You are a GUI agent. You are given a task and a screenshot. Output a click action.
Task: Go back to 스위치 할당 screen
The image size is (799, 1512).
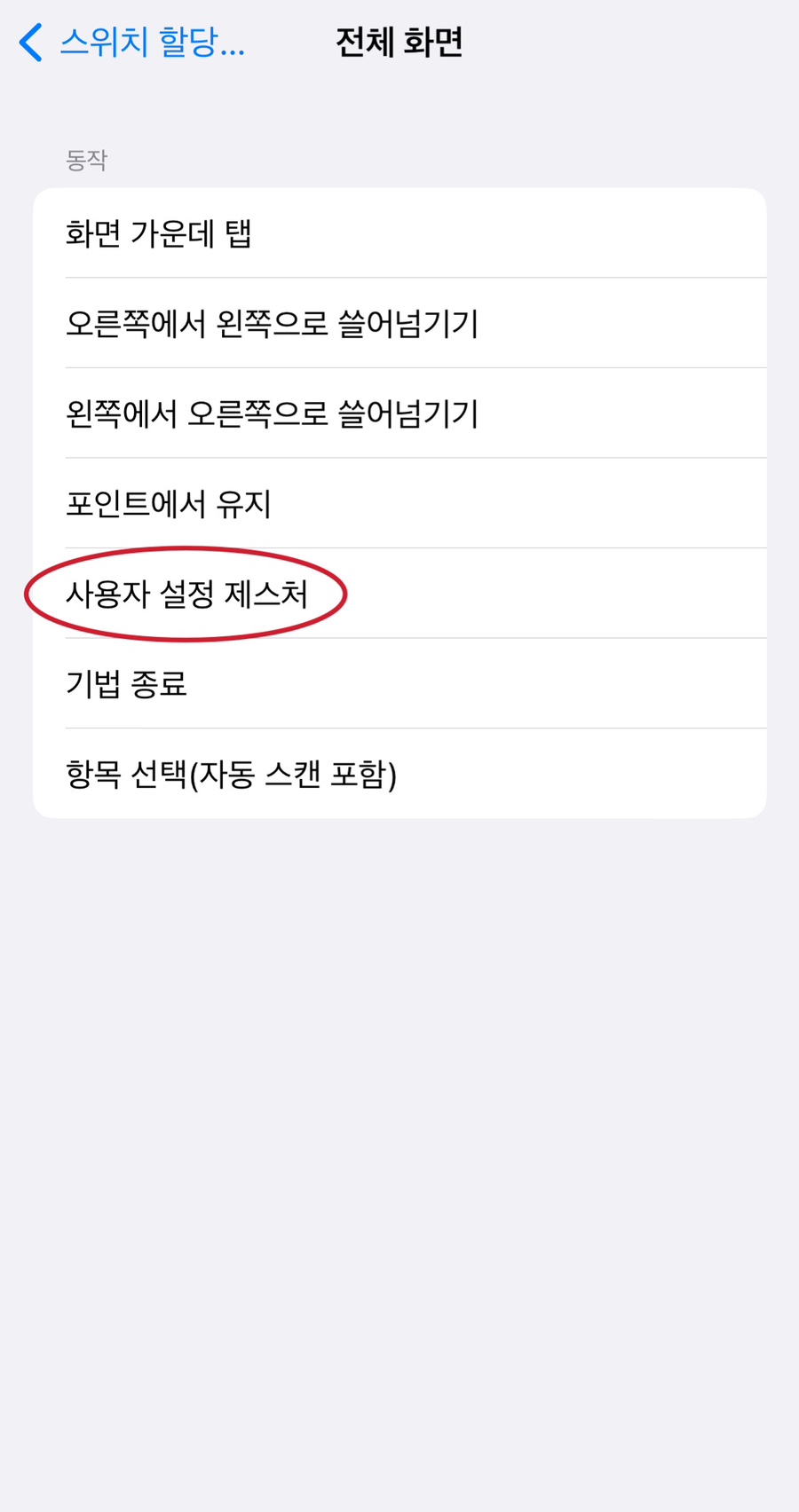[x=131, y=43]
